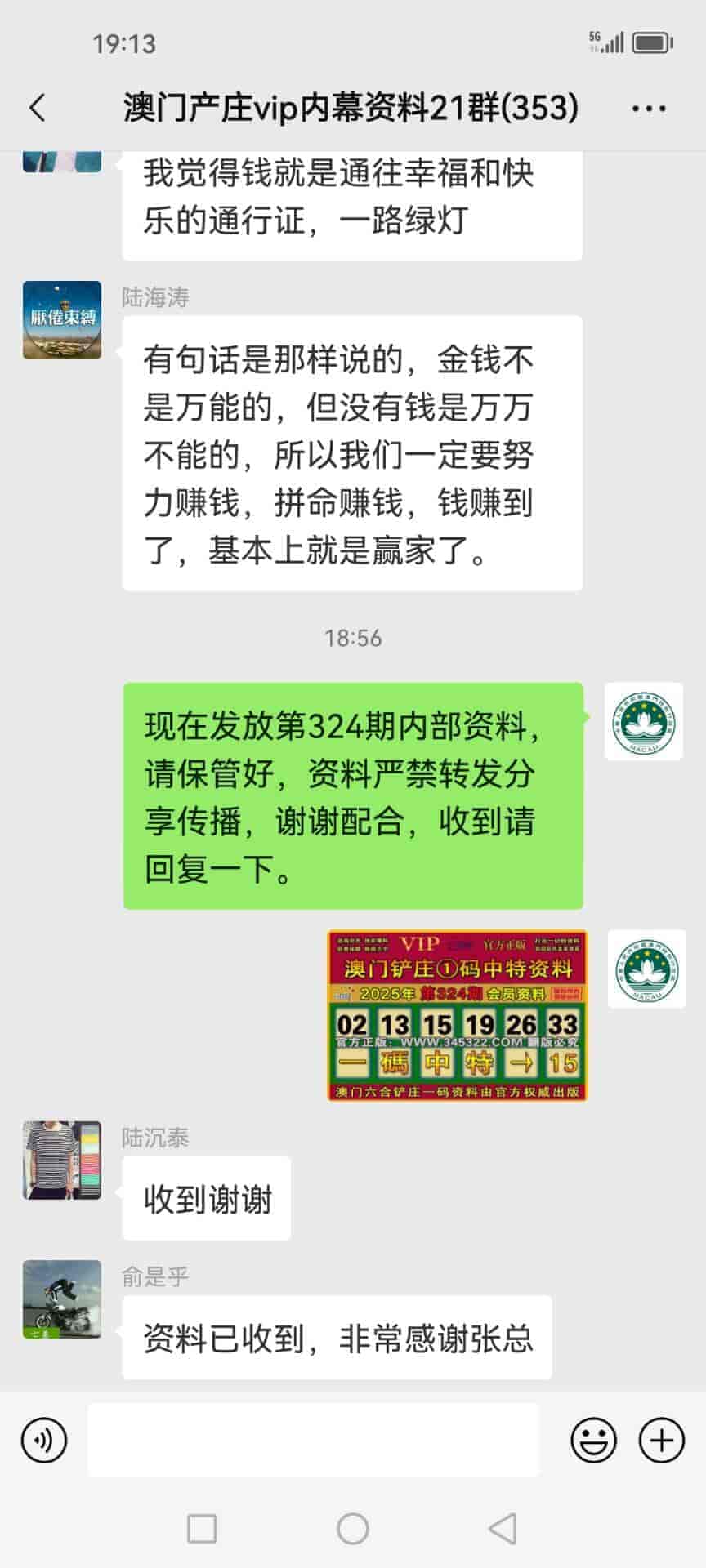Viewport: 706px width, 1568px height.
Task: Switch to voice message input
Action: coord(44,1440)
